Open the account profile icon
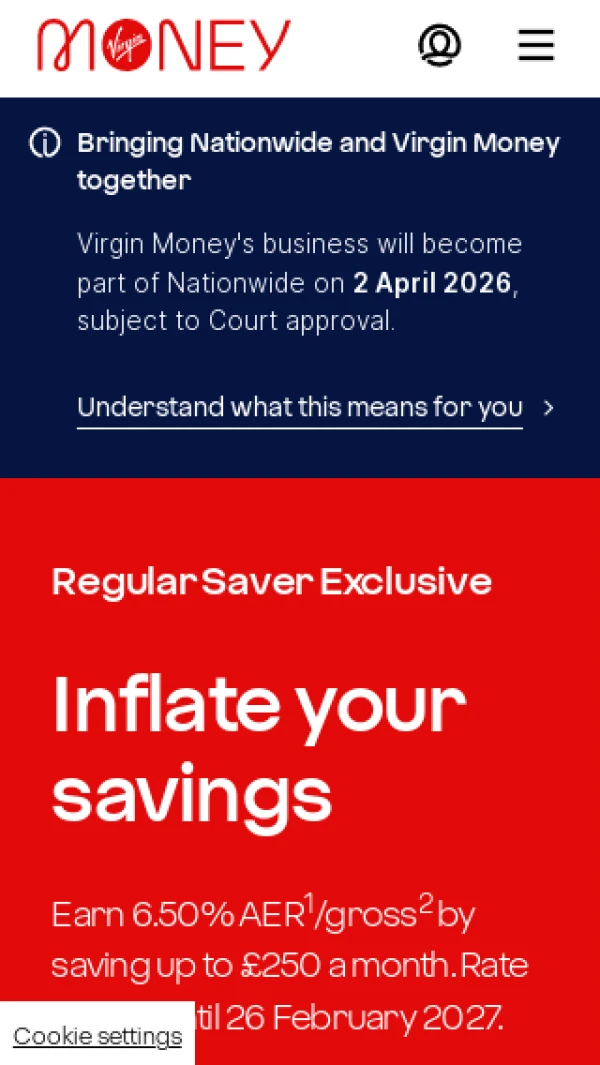 pos(439,45)
